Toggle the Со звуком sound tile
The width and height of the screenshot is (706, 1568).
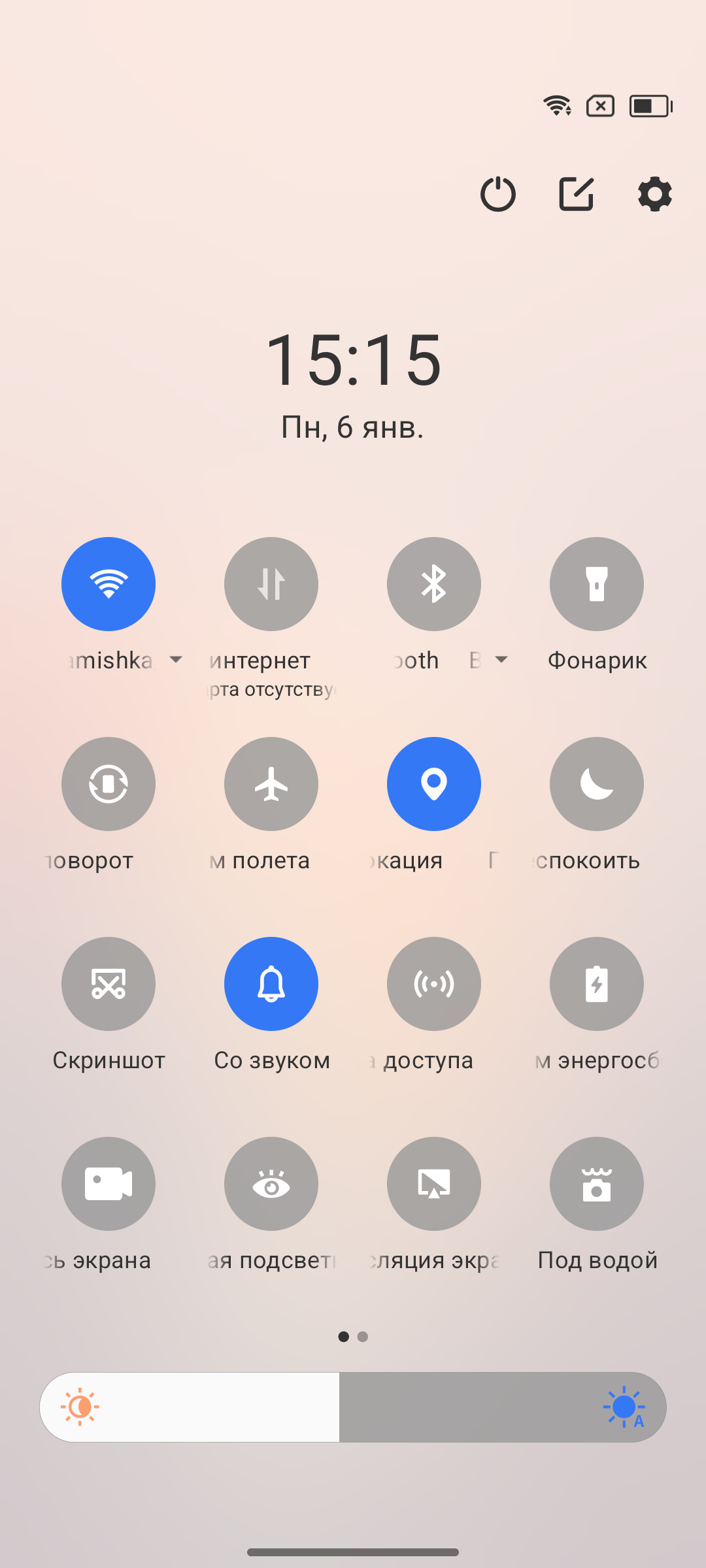click(x=271, y=984)
